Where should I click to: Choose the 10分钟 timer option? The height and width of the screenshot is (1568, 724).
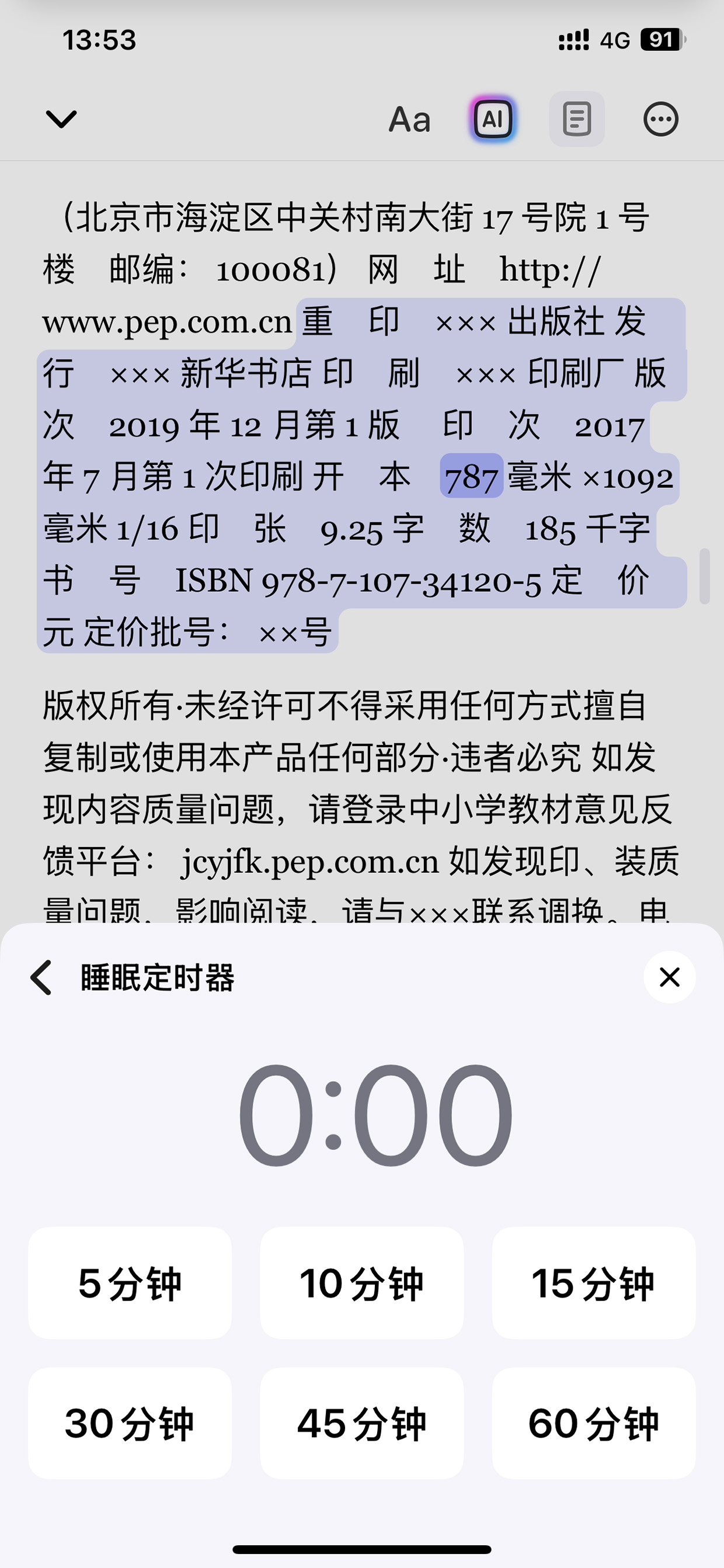[361, 1282]
